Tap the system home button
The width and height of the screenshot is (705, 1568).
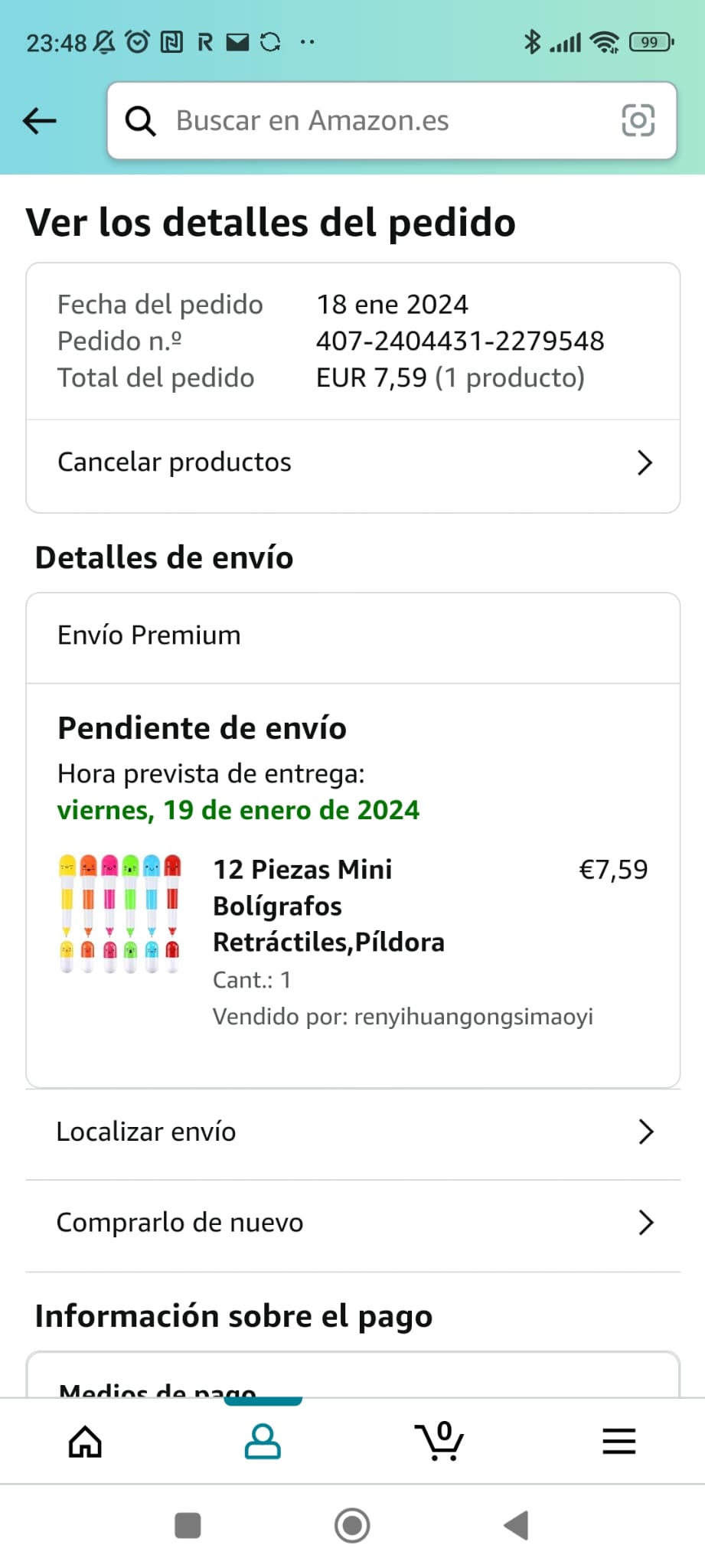pyautogui.click(x=352, y=1525)
